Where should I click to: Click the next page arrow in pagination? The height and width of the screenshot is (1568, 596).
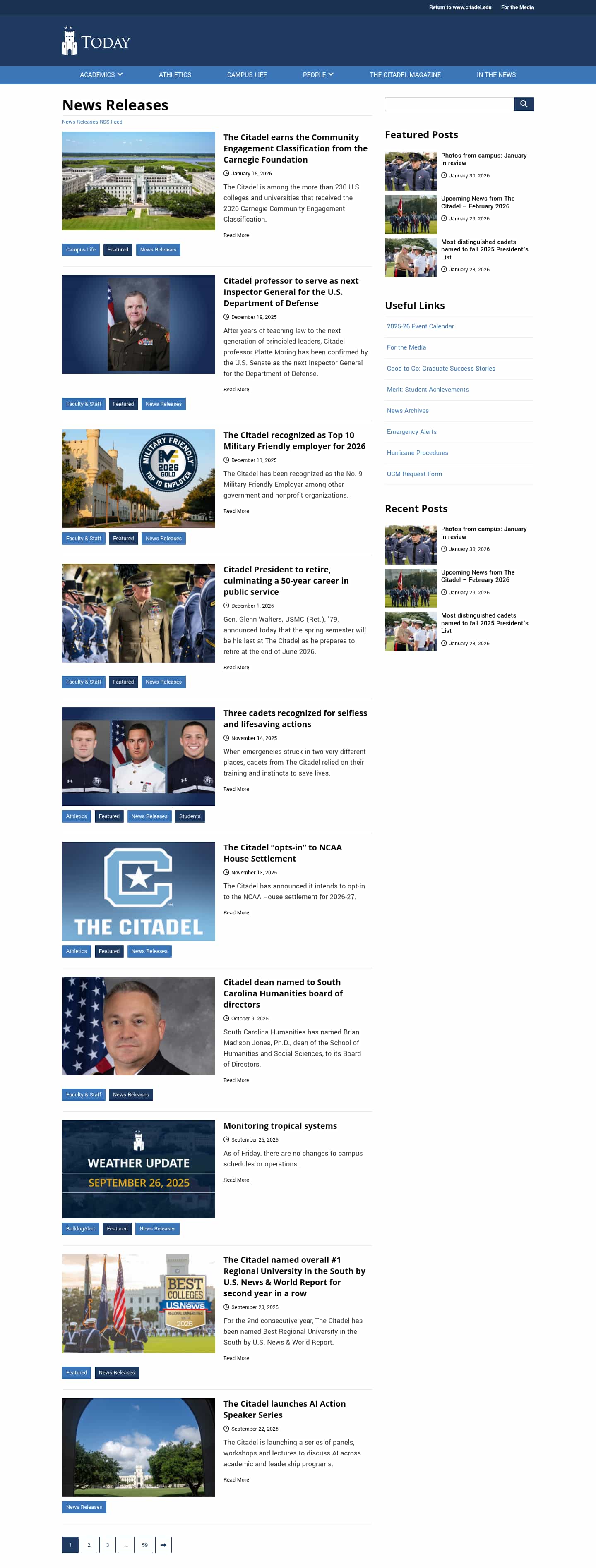(x=163, y=1544)
